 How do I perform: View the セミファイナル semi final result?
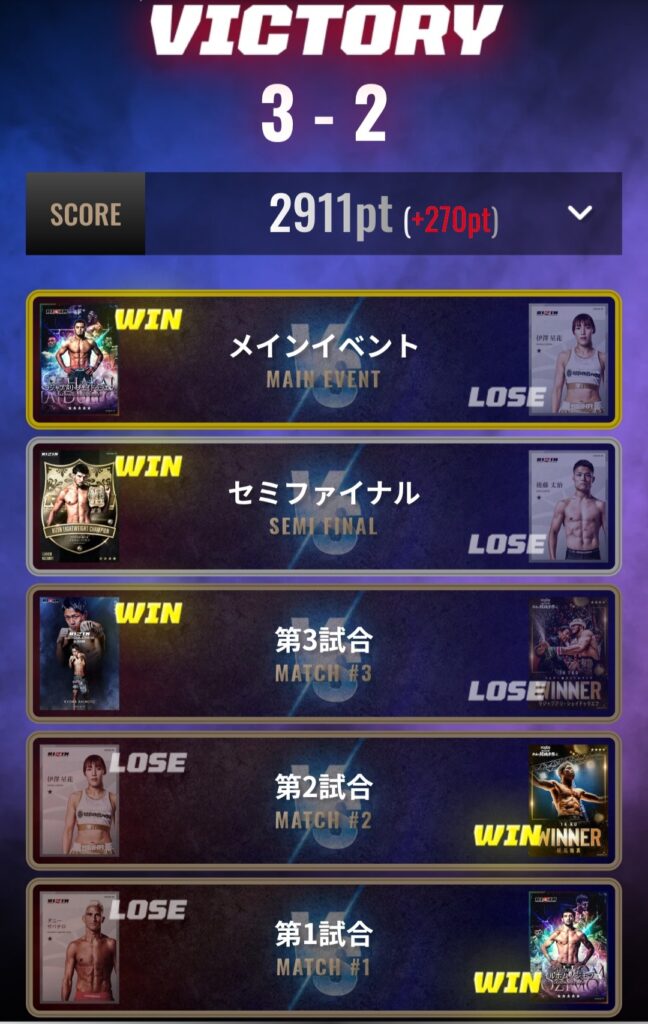tap(323, 507)
